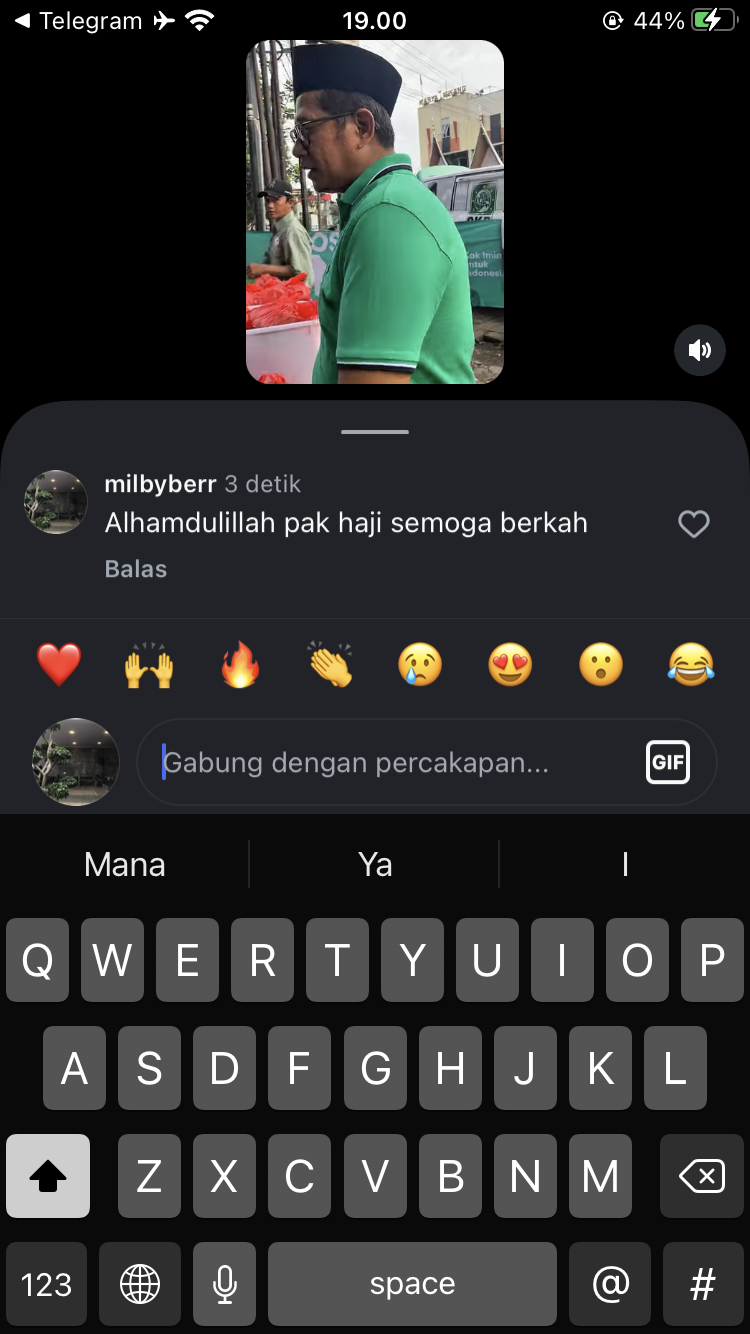This screenshot has height=1334, width=750.
Task: Insert the surprised face emoji
Action: pos(601,664)
